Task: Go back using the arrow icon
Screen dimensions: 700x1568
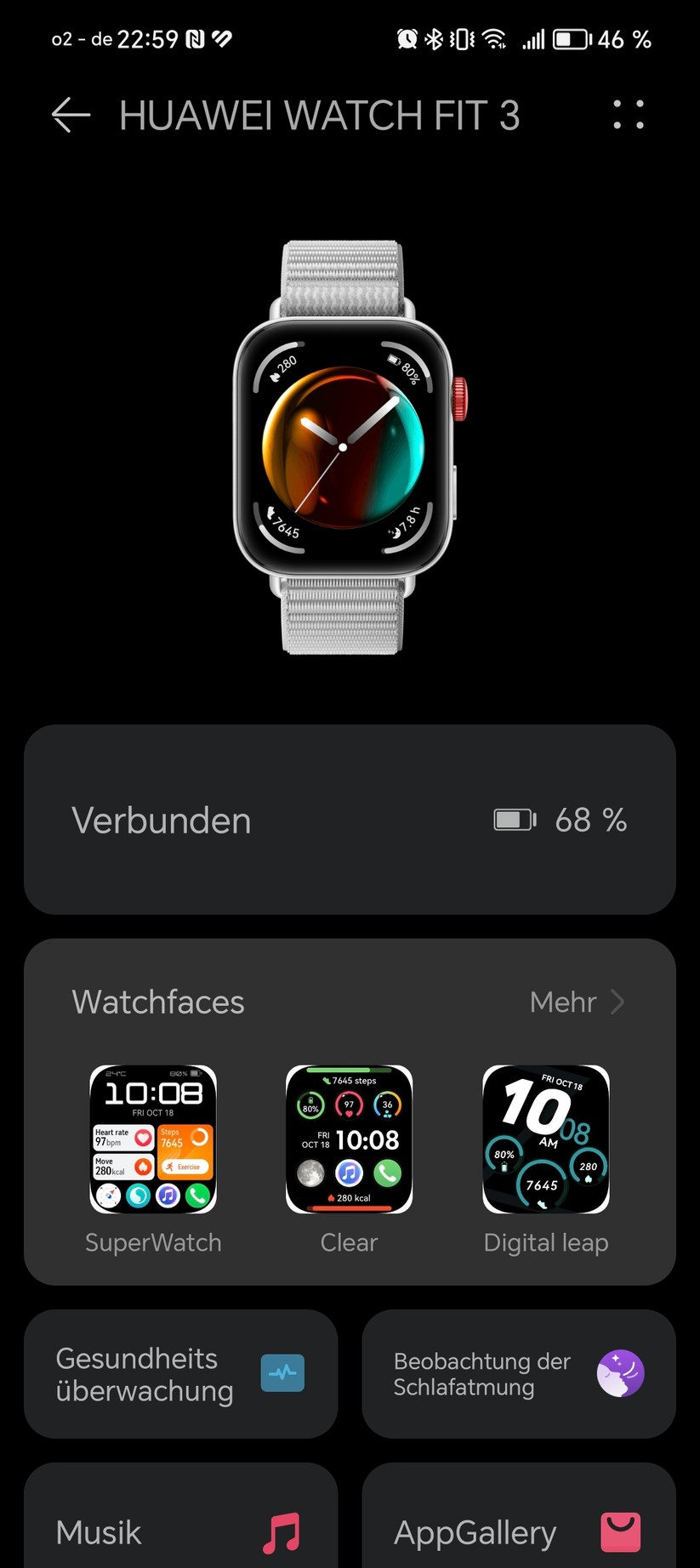Action: coord(71,116)
